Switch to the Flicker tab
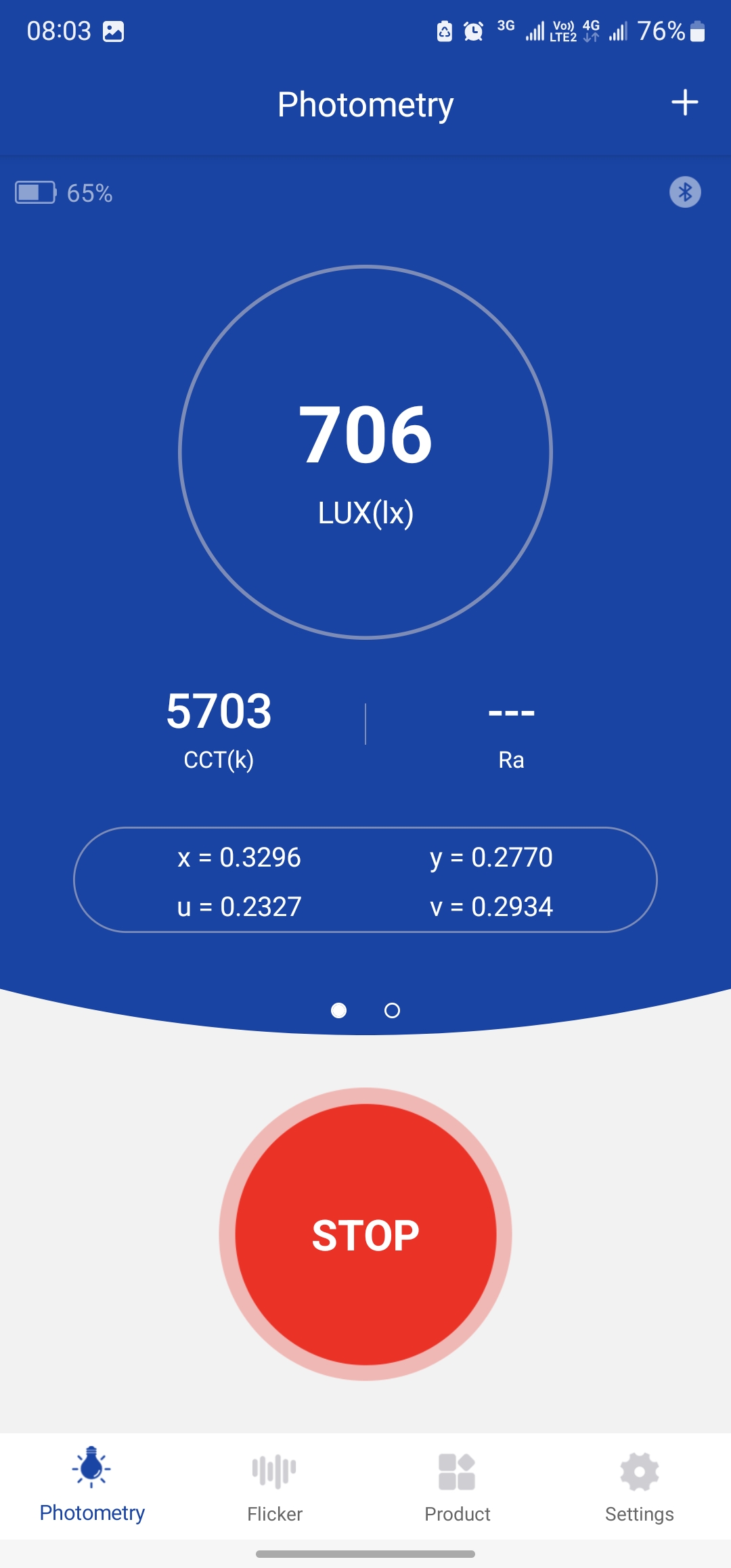 click(x=274, y=1486)
